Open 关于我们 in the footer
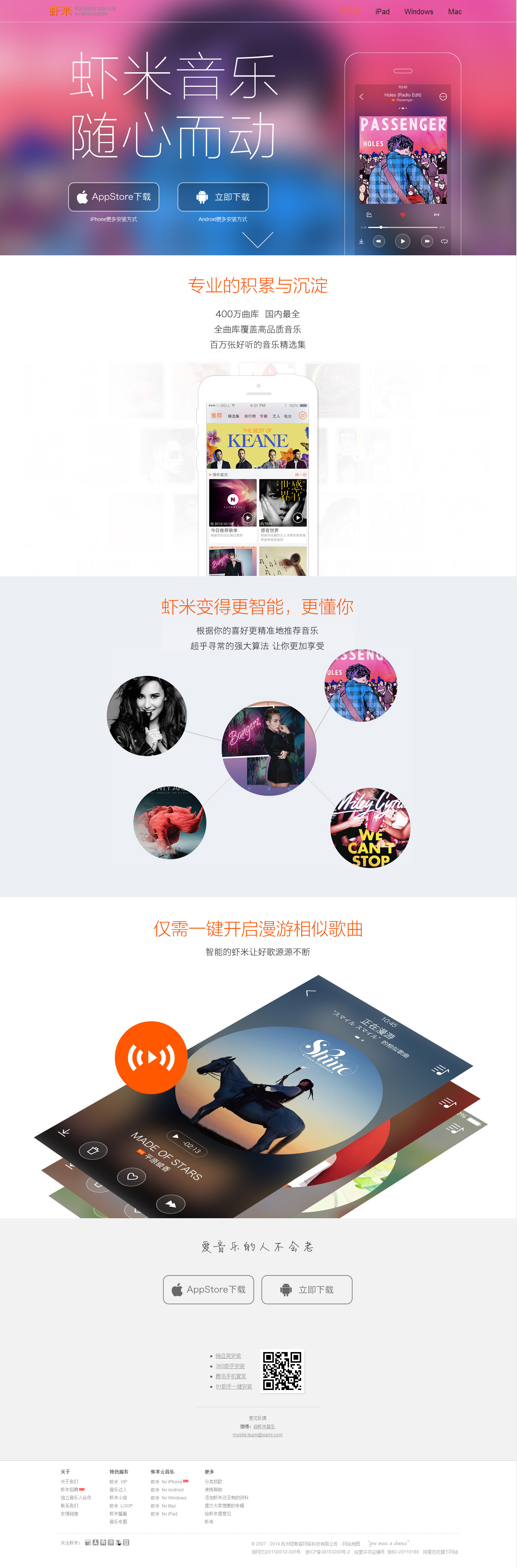Image resolution: width=517 pixels, height=1568 pixels. pos(69,1482)
